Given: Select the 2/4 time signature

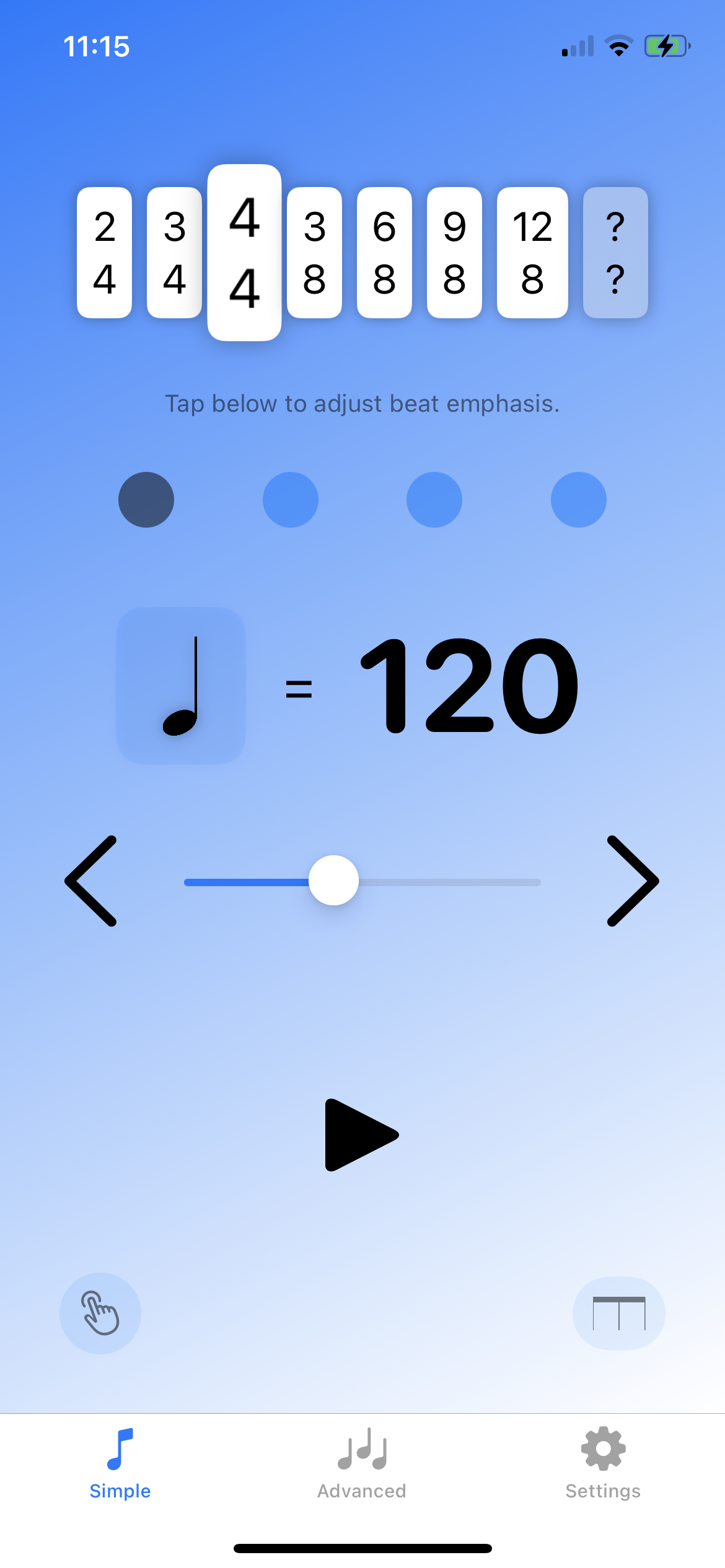Looking at the screenshot, I should point(104,253).
